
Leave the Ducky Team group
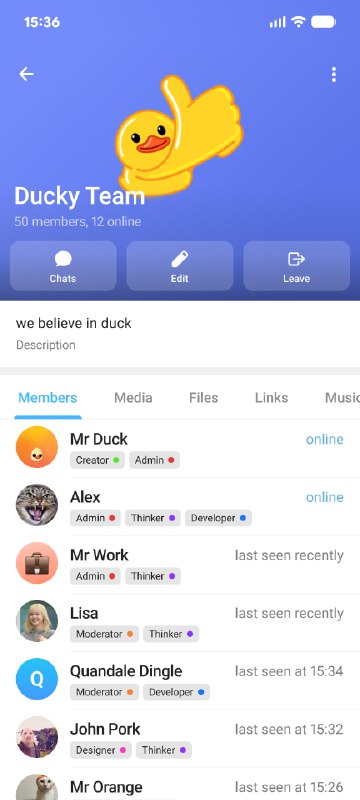tap(296, 266)
